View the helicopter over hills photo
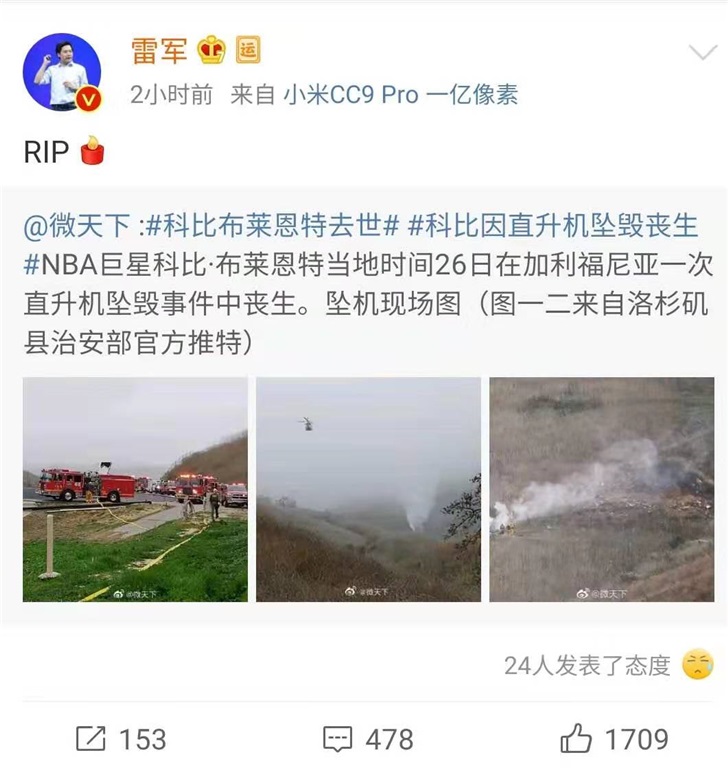The height and width of the screenshot is (774, 728). (368, 489)
